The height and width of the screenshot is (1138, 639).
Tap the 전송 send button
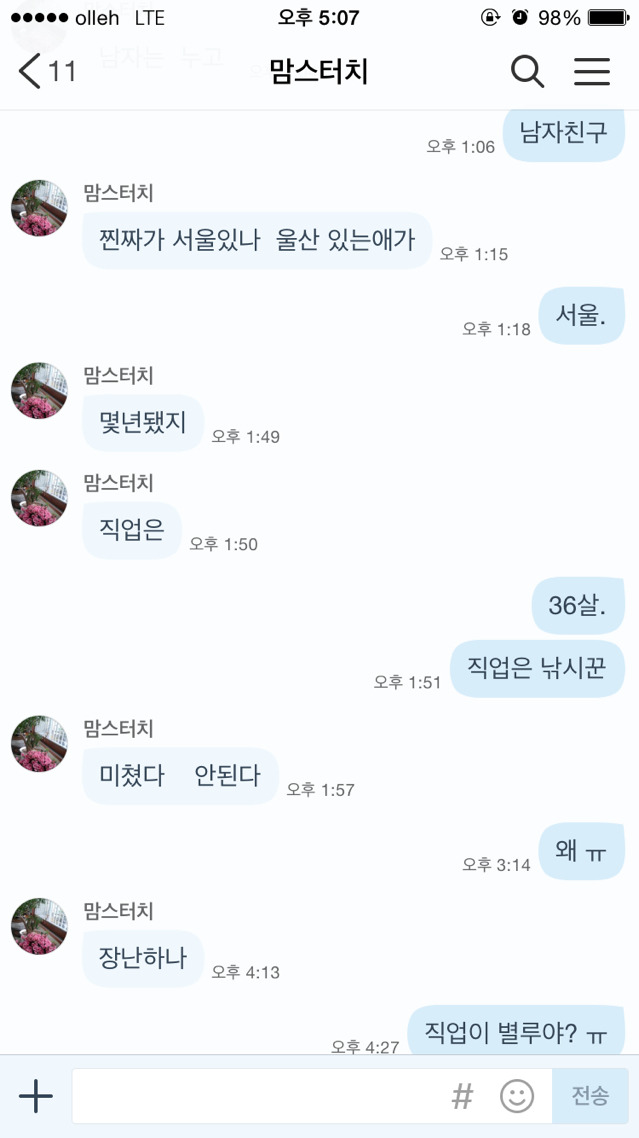(x=590, y=1096)
